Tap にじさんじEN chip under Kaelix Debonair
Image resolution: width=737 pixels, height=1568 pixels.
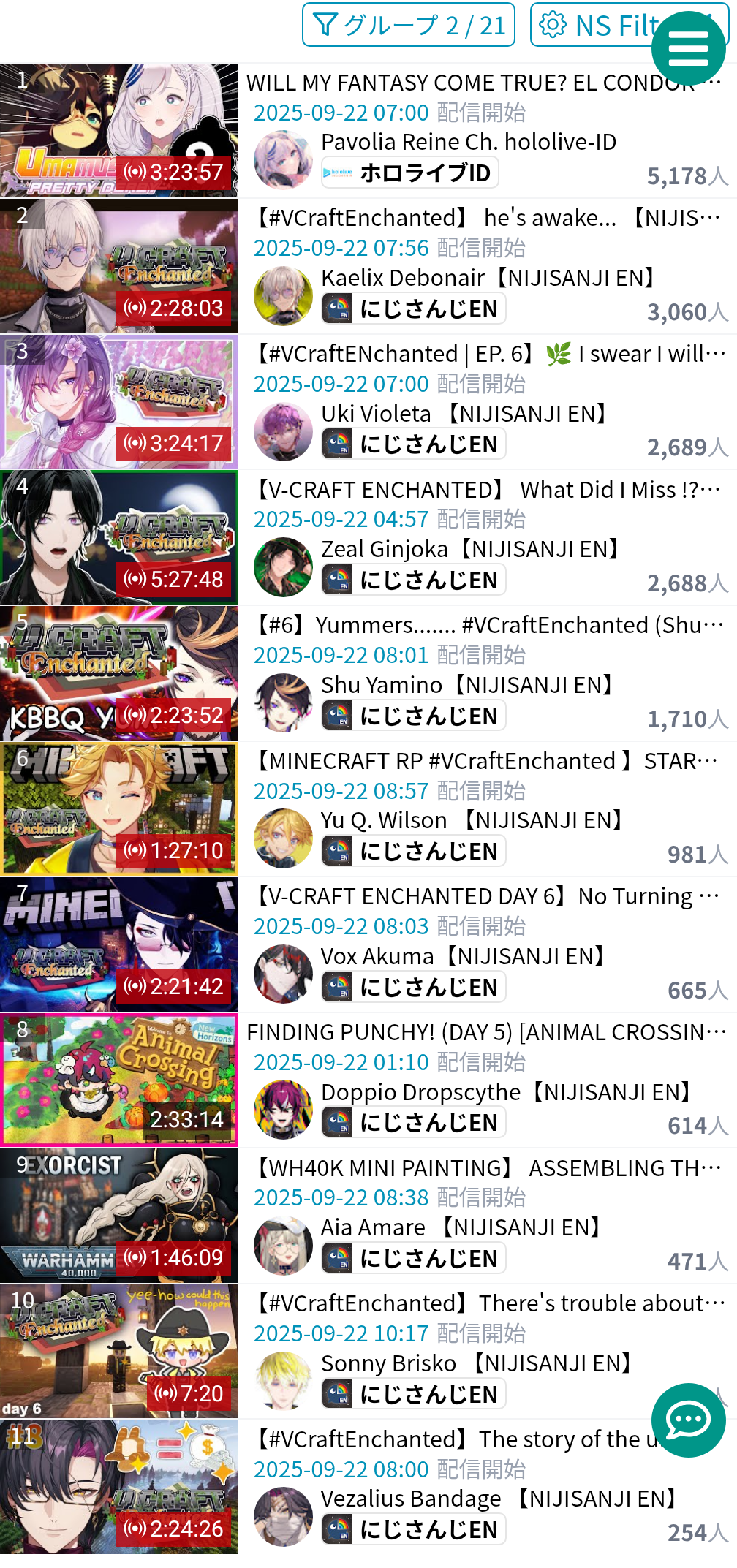coord(414,308)
